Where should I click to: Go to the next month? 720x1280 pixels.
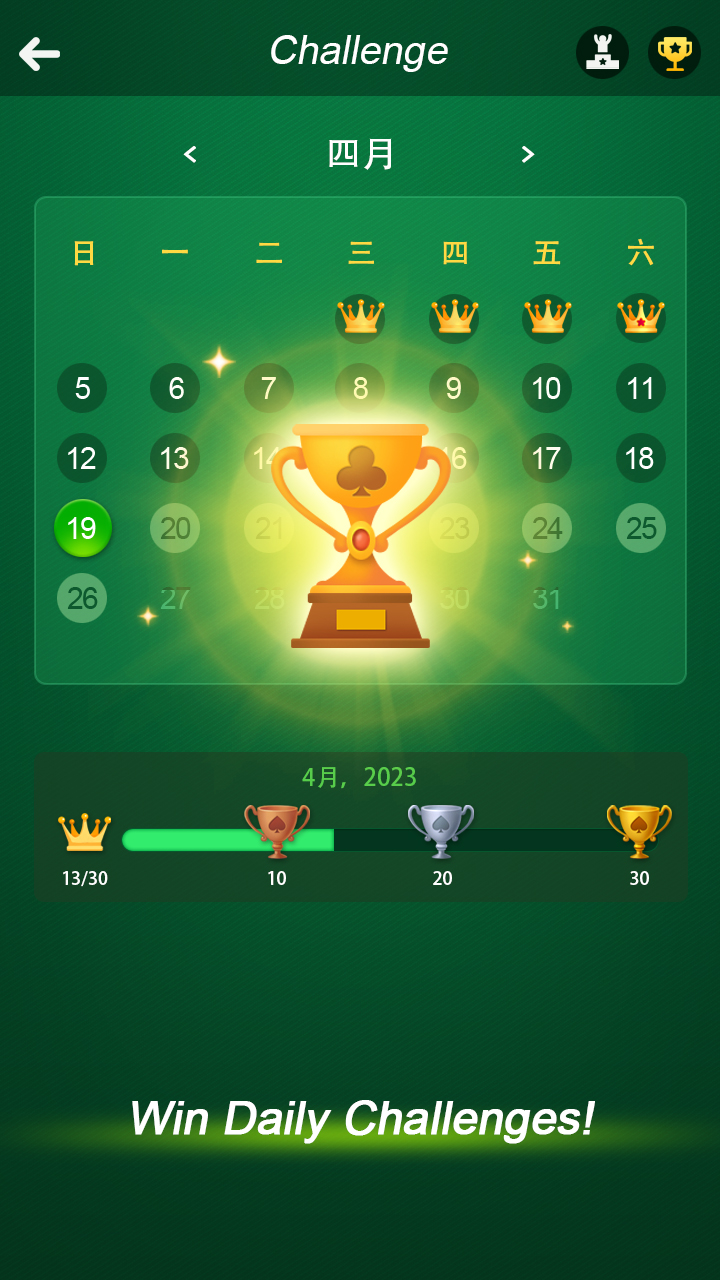tap(528, 154)
